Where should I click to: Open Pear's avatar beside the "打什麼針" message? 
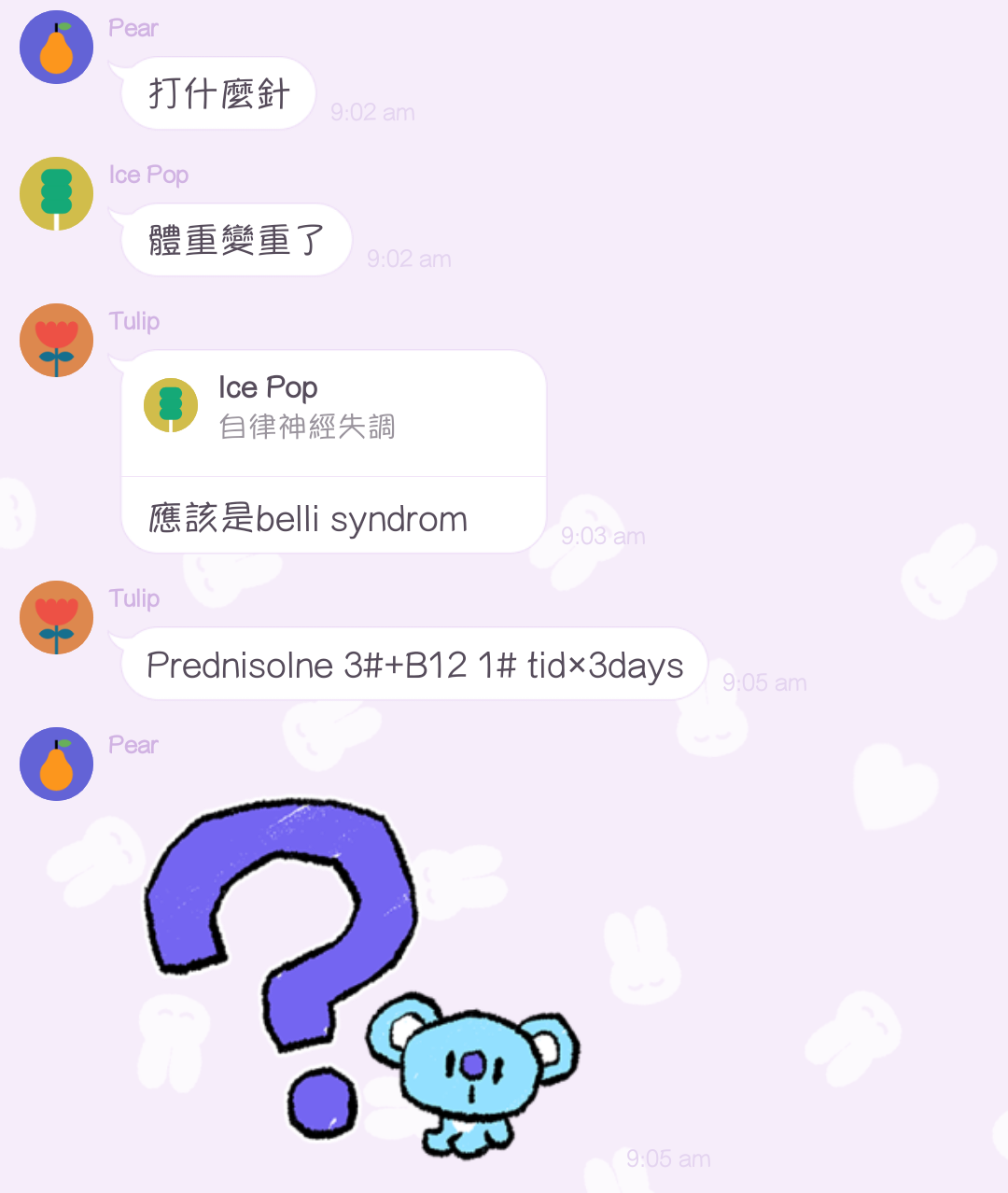click(56, 48)
